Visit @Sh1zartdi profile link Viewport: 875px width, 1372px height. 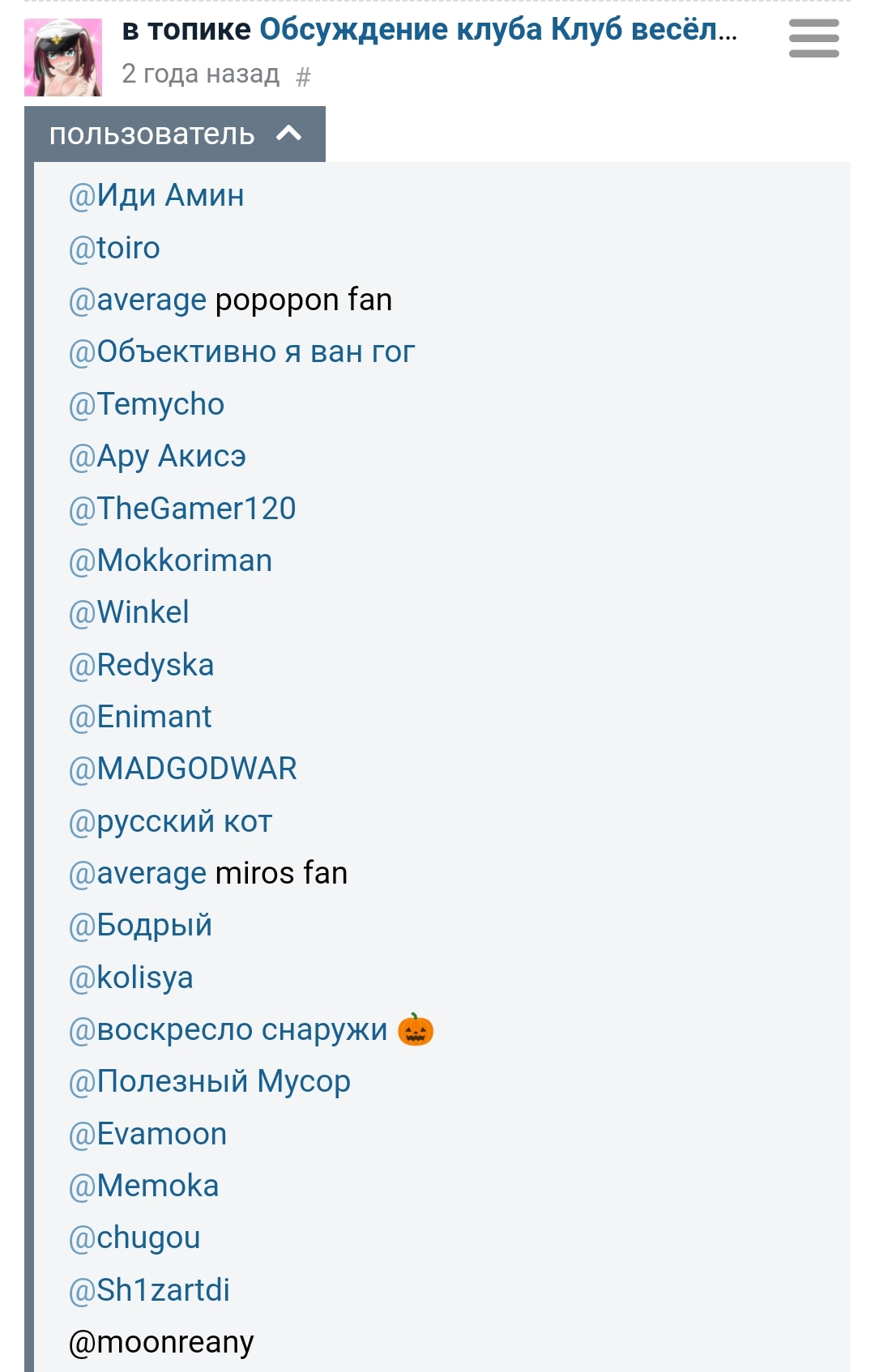(149, 1290)
